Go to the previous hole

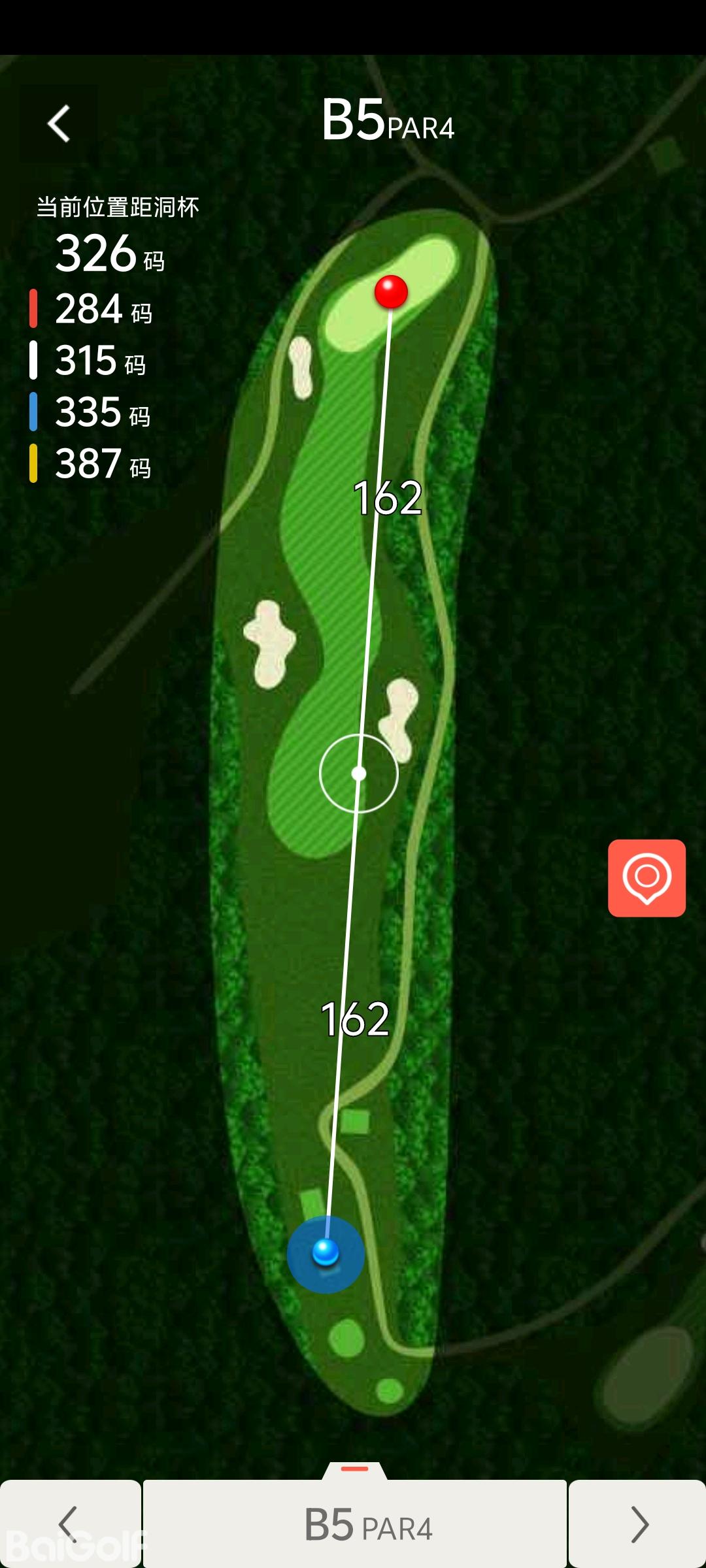coord(69,1524)
